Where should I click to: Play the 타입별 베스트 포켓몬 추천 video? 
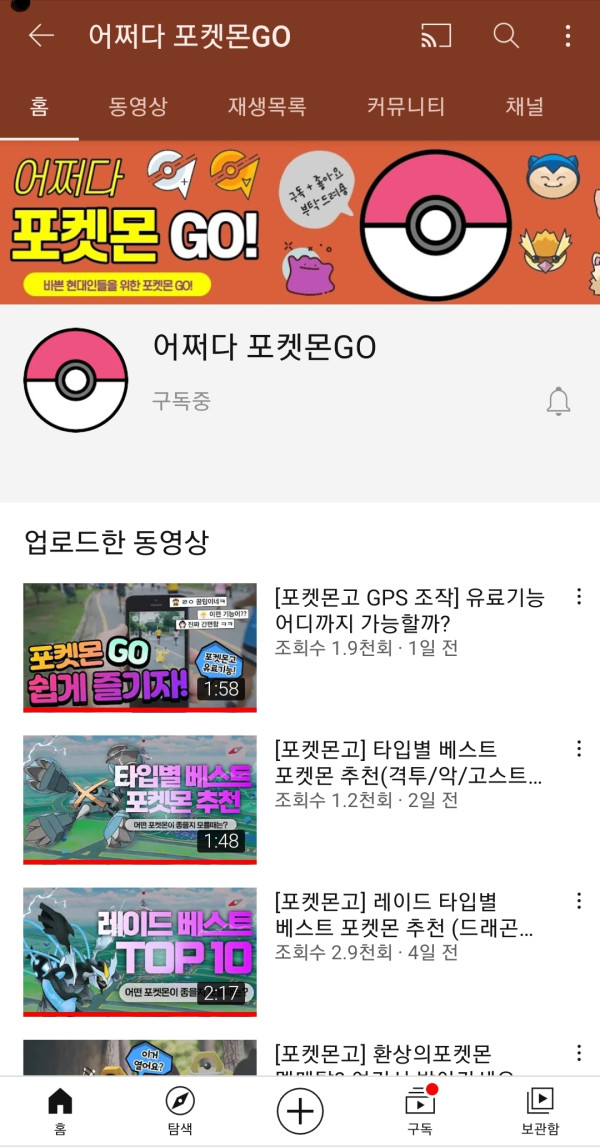(x=140, y=798)
